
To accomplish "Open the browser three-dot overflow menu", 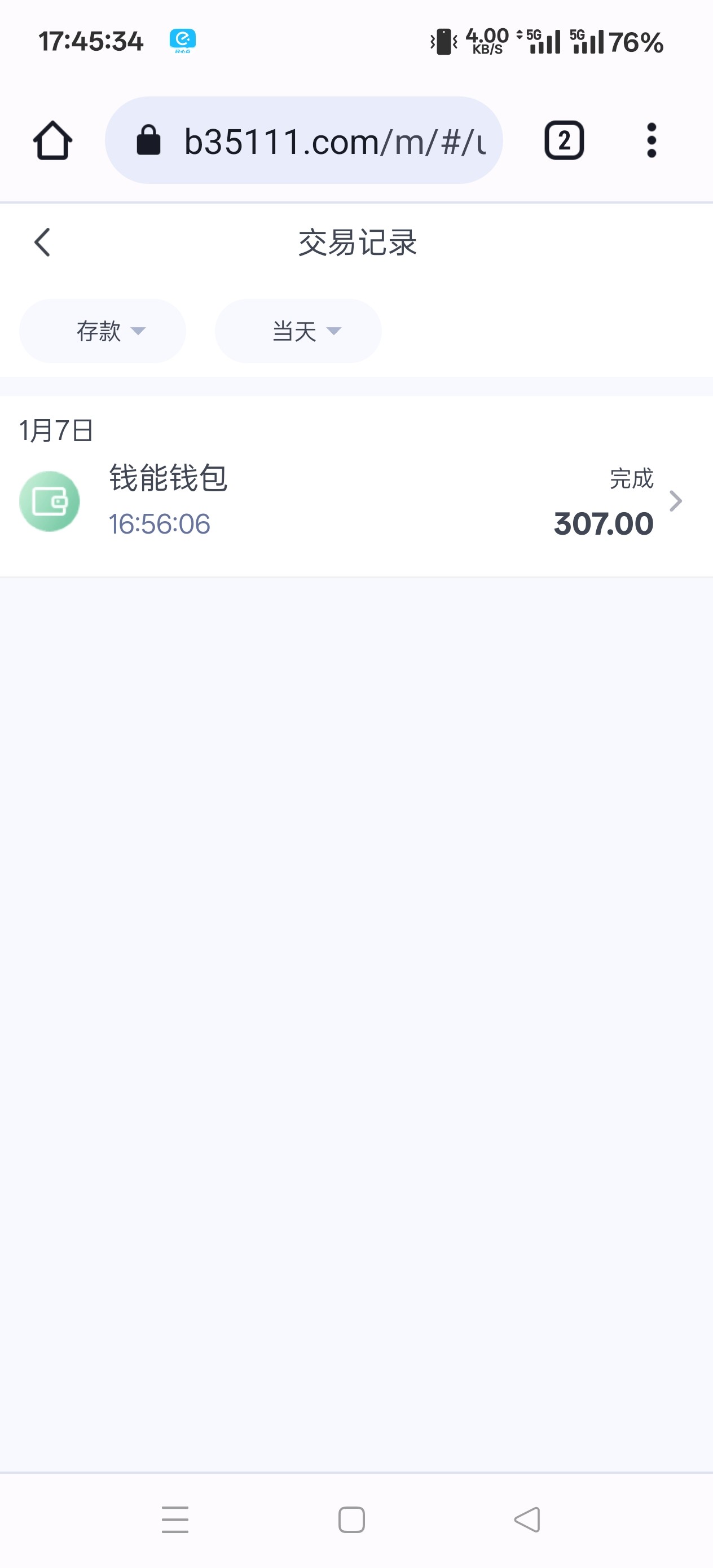I will pos(651,139).
